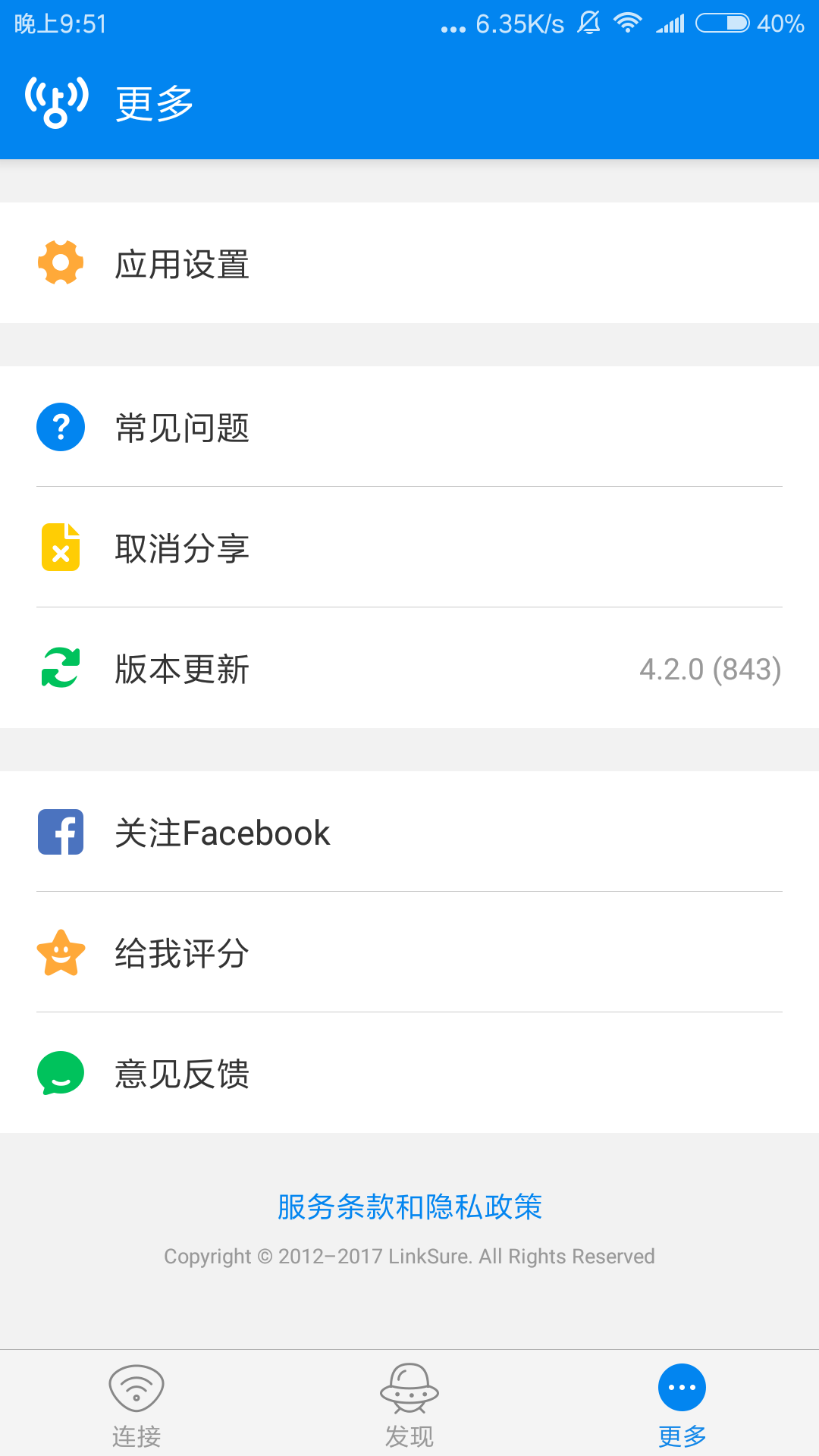The image size is (819, 1456).
Task: Open the 服务条款和隐私政策 link
Action: pos(409,1207)
